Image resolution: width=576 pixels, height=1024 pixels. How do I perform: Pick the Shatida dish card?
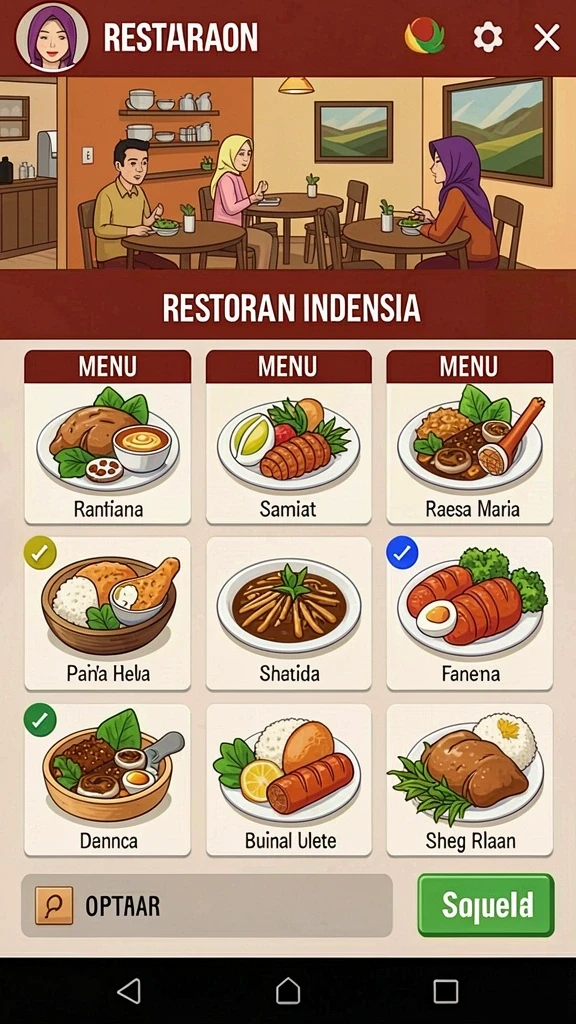coord(288,613)
